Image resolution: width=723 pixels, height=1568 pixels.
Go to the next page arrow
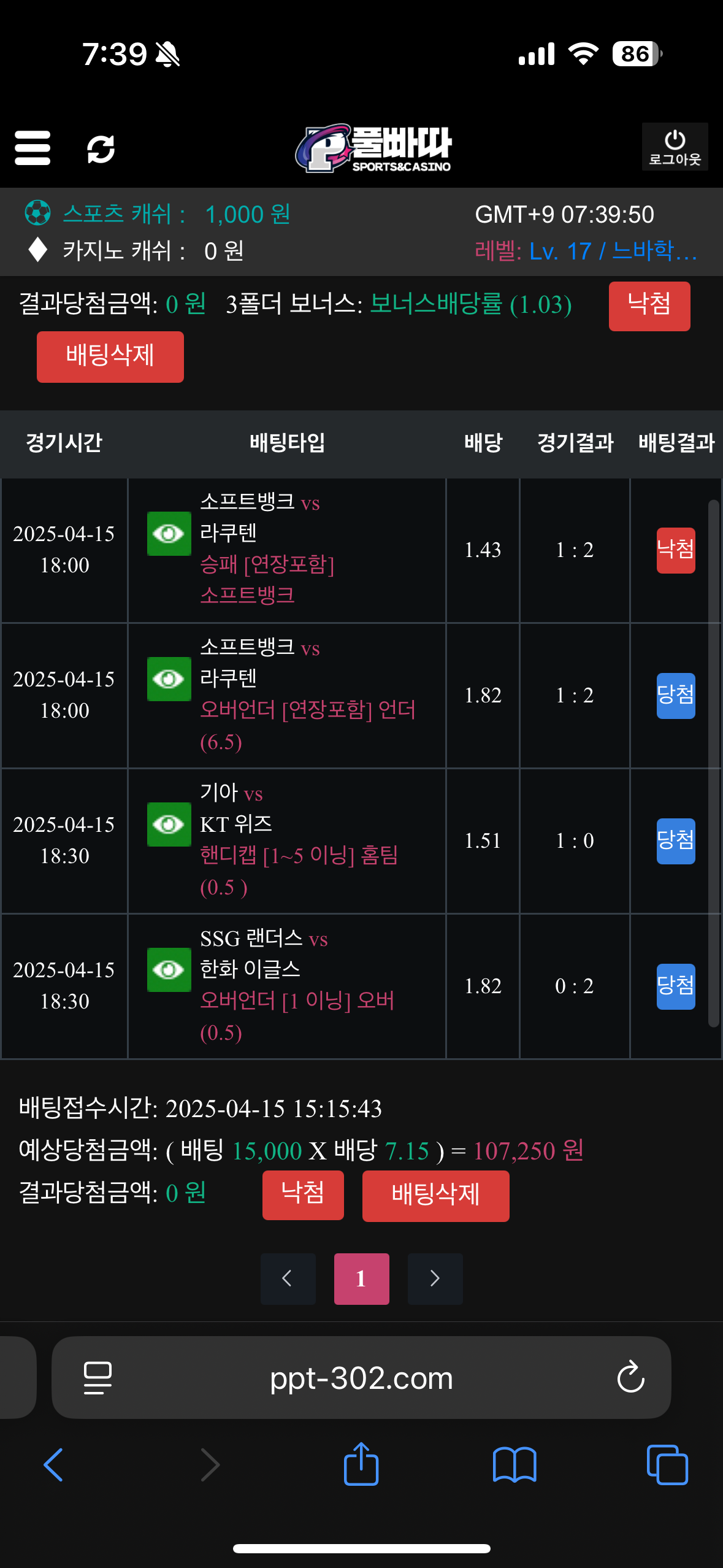pyautogui.click(x=435, y=1278)
